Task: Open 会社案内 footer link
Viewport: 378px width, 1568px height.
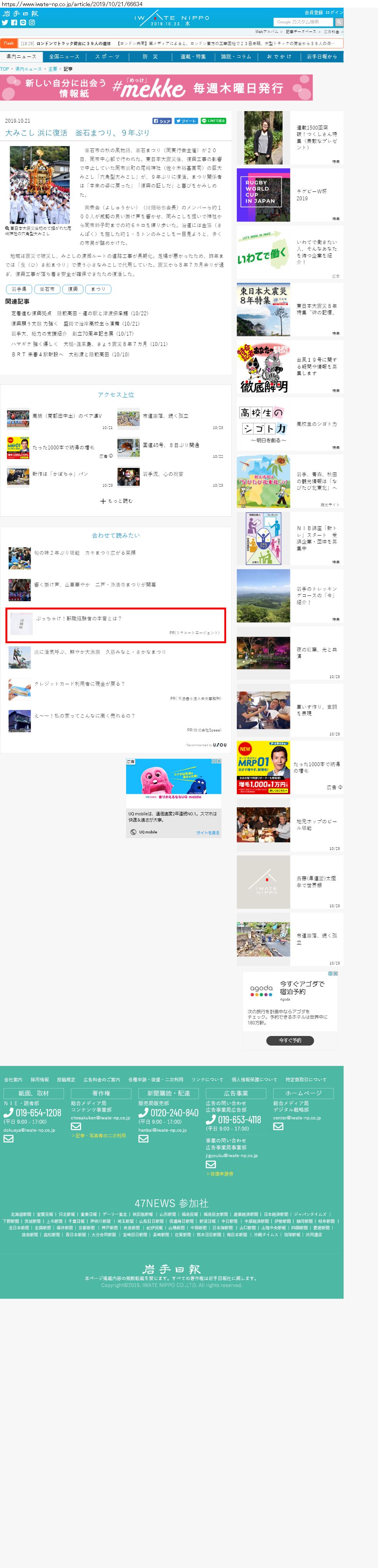Action: [13, 1079]
